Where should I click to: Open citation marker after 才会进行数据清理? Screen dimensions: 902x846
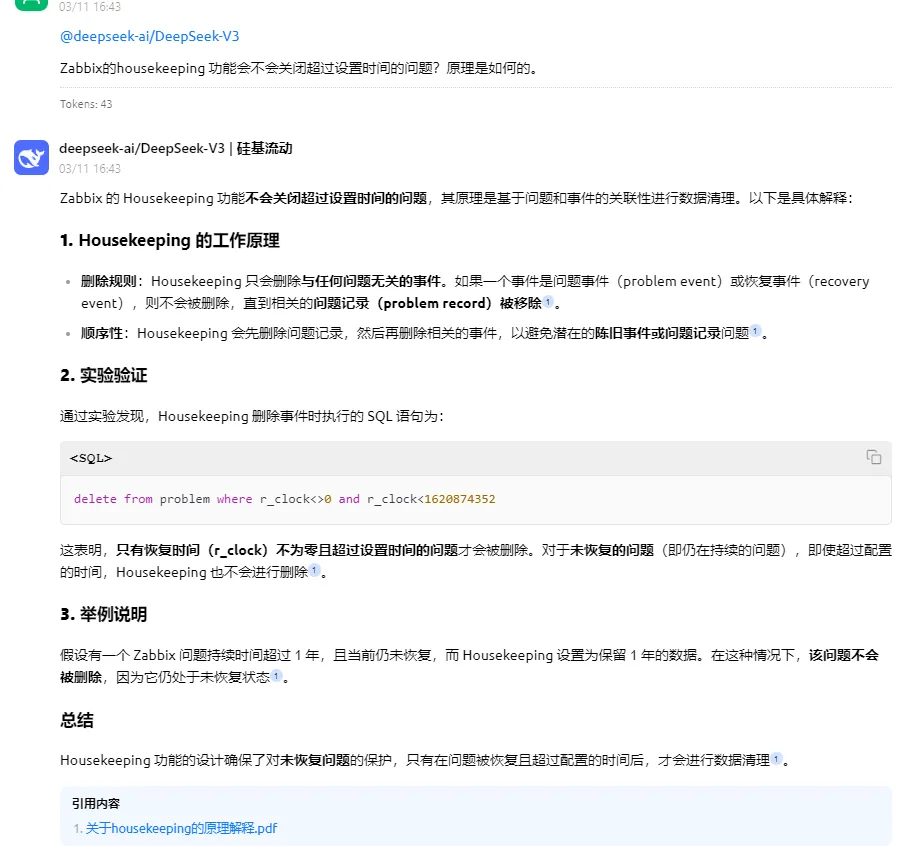coord(776,759)
